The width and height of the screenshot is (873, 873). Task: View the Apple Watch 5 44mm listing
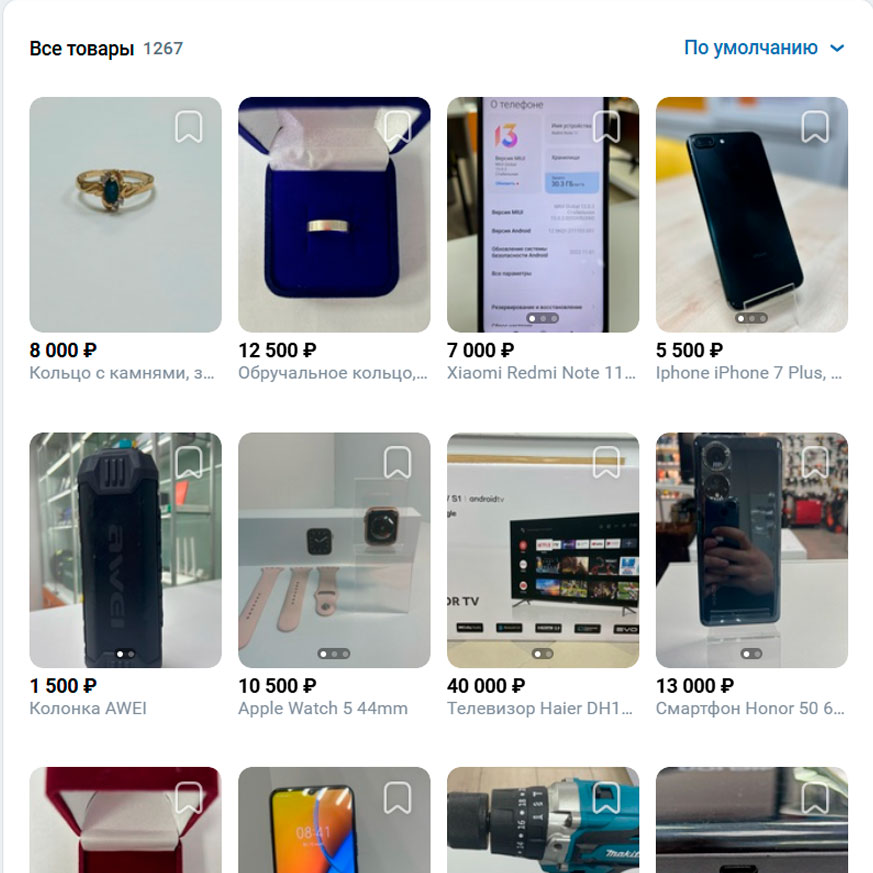[x=334, y=550]
